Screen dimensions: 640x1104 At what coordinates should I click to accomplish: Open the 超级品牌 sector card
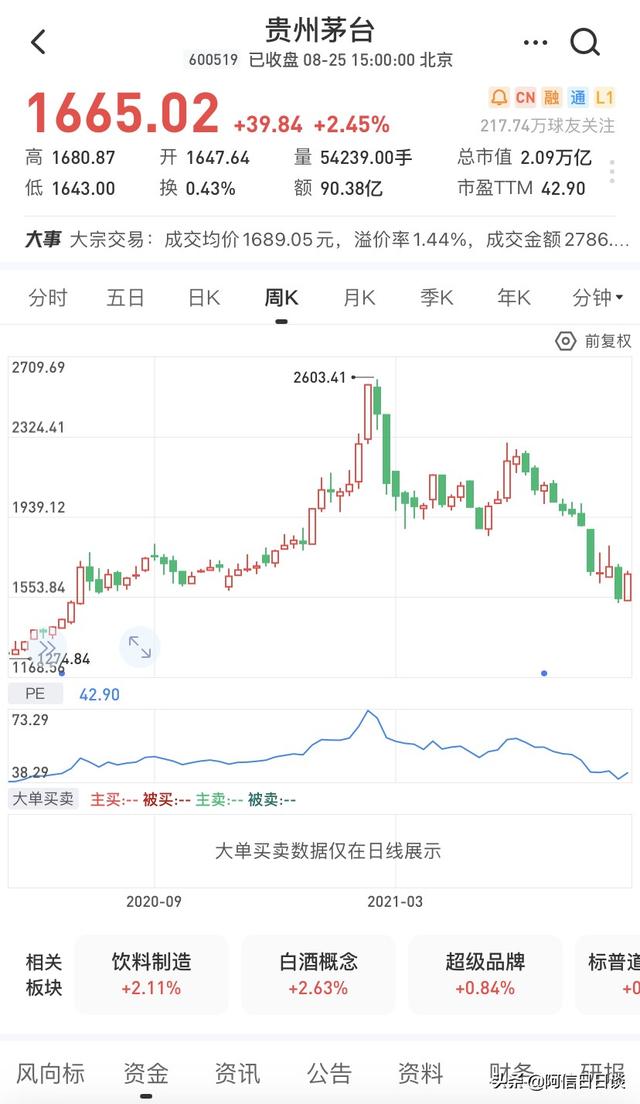point(485,974)
